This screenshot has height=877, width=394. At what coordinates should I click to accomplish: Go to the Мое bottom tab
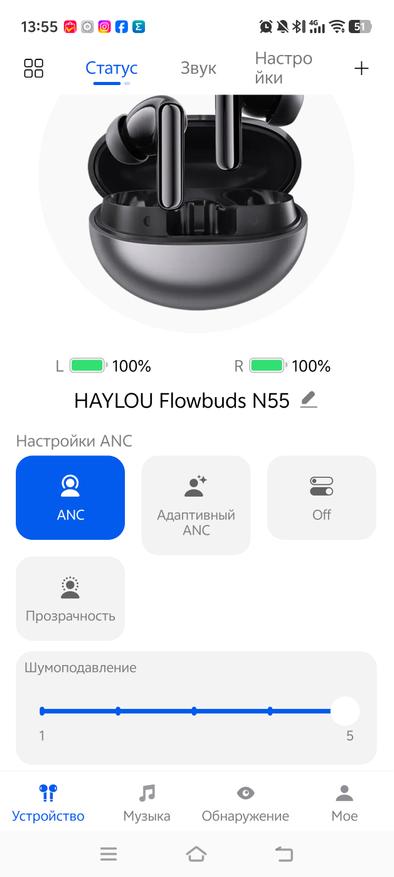(x=344, y=803)
